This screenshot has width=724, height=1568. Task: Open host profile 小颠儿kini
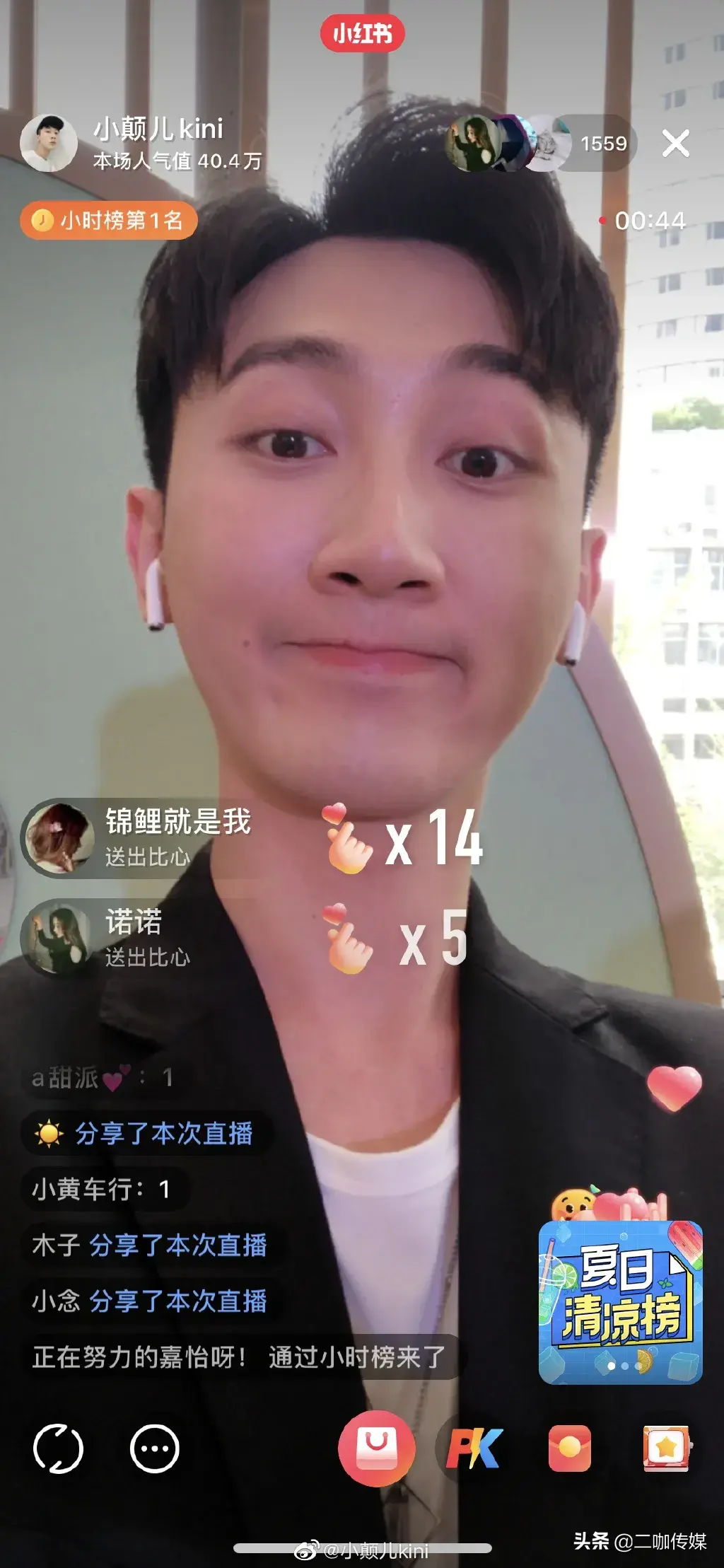(49, 144)
